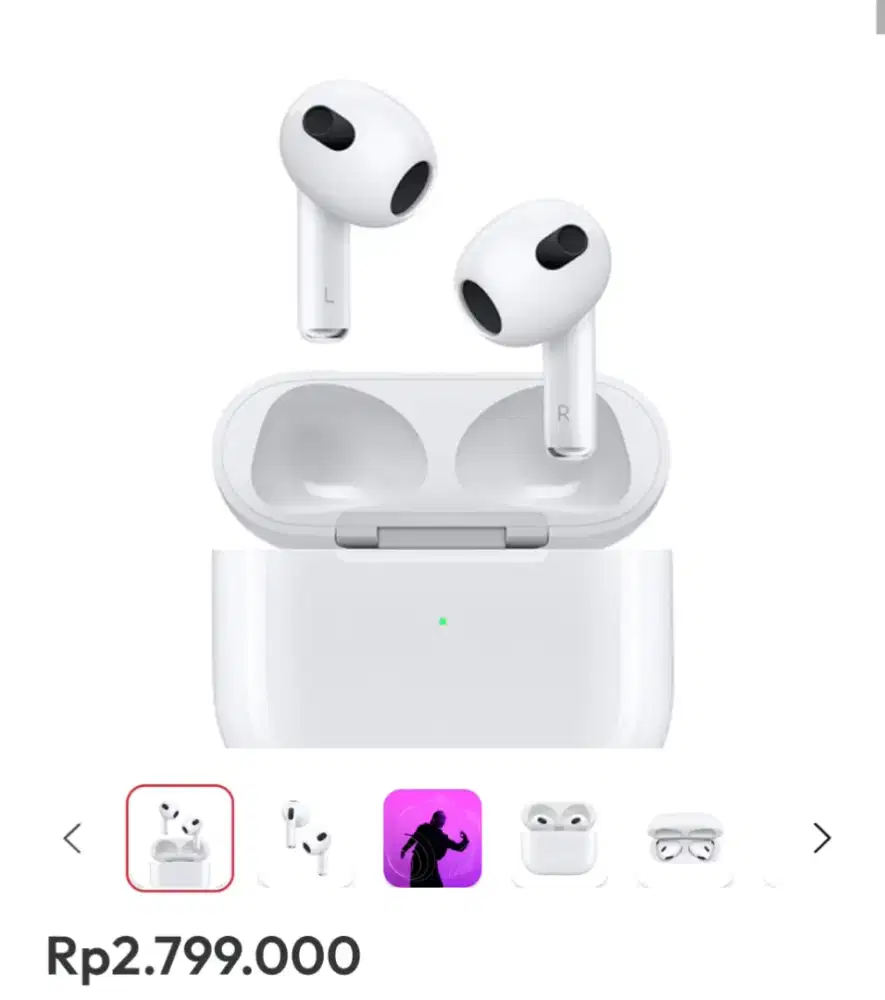
Task: Select the fourth thumbnail of the closed case
Action: click(x=557, y=838)
